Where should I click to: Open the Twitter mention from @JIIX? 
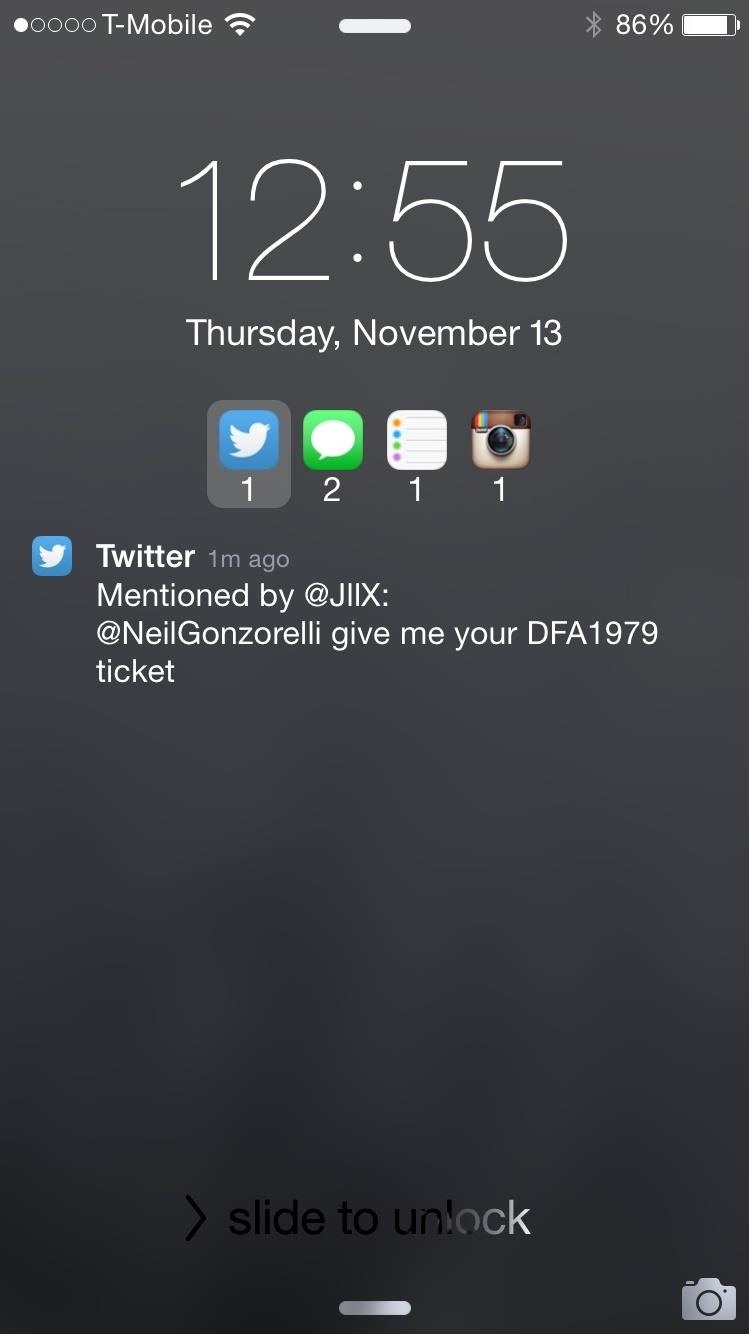[376, 614]
